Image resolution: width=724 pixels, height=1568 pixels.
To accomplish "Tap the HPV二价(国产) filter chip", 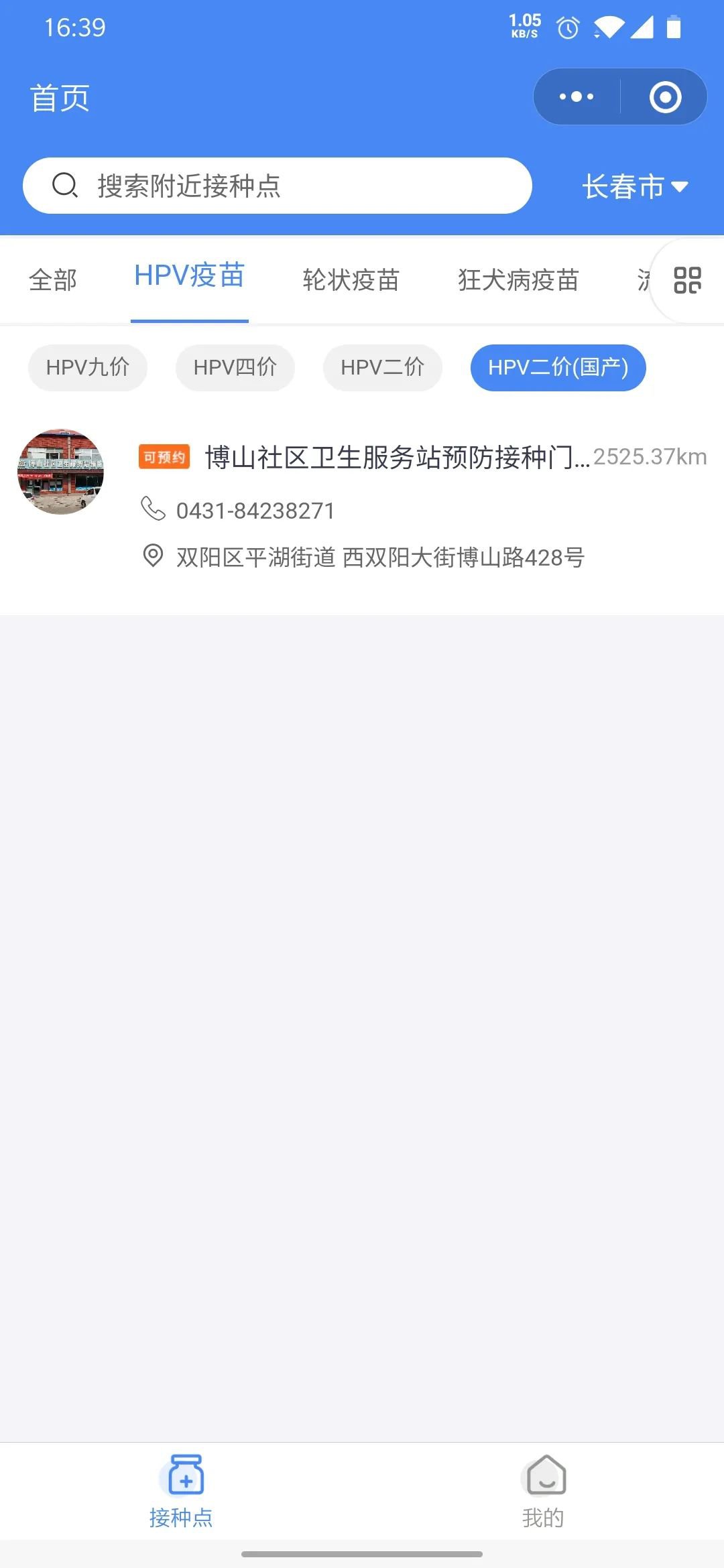I will coord(558,367).
